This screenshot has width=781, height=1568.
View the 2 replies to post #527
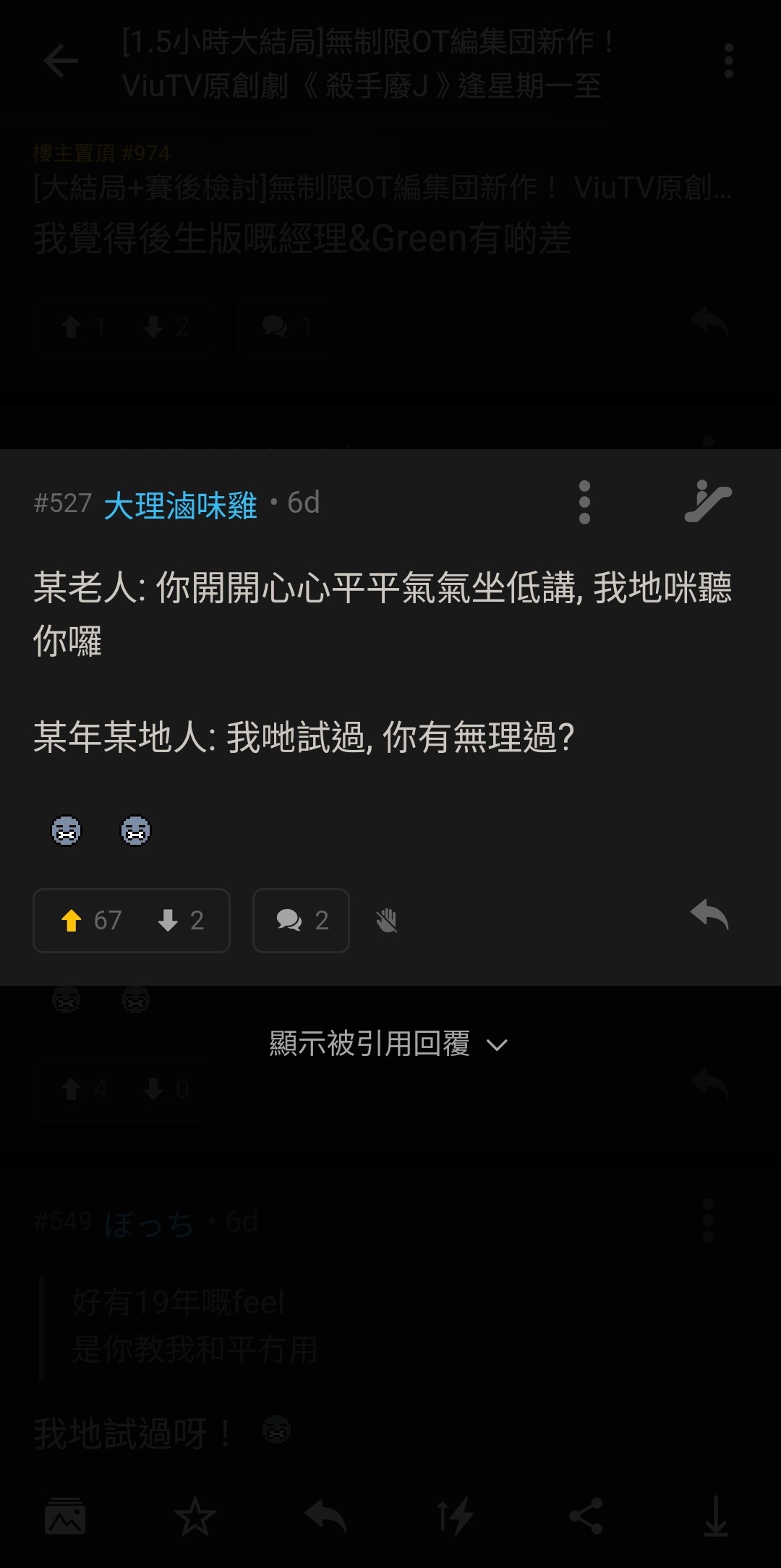pyautogui.click(x=301, y=920)
